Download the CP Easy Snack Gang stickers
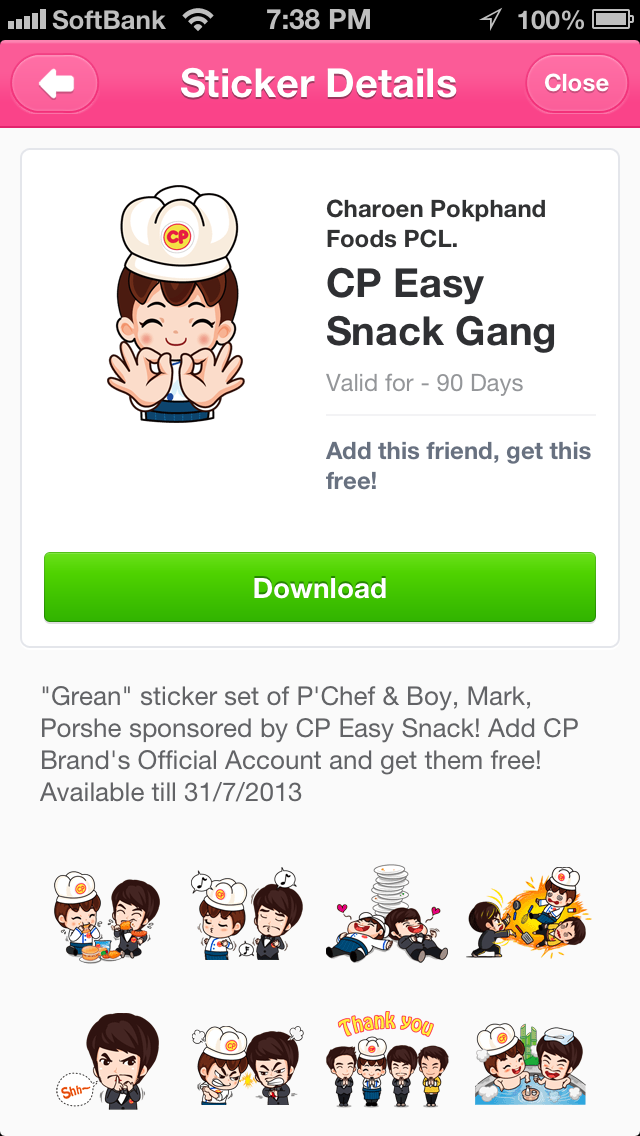Screen dimensions: 640x1136 coord(320,588)
